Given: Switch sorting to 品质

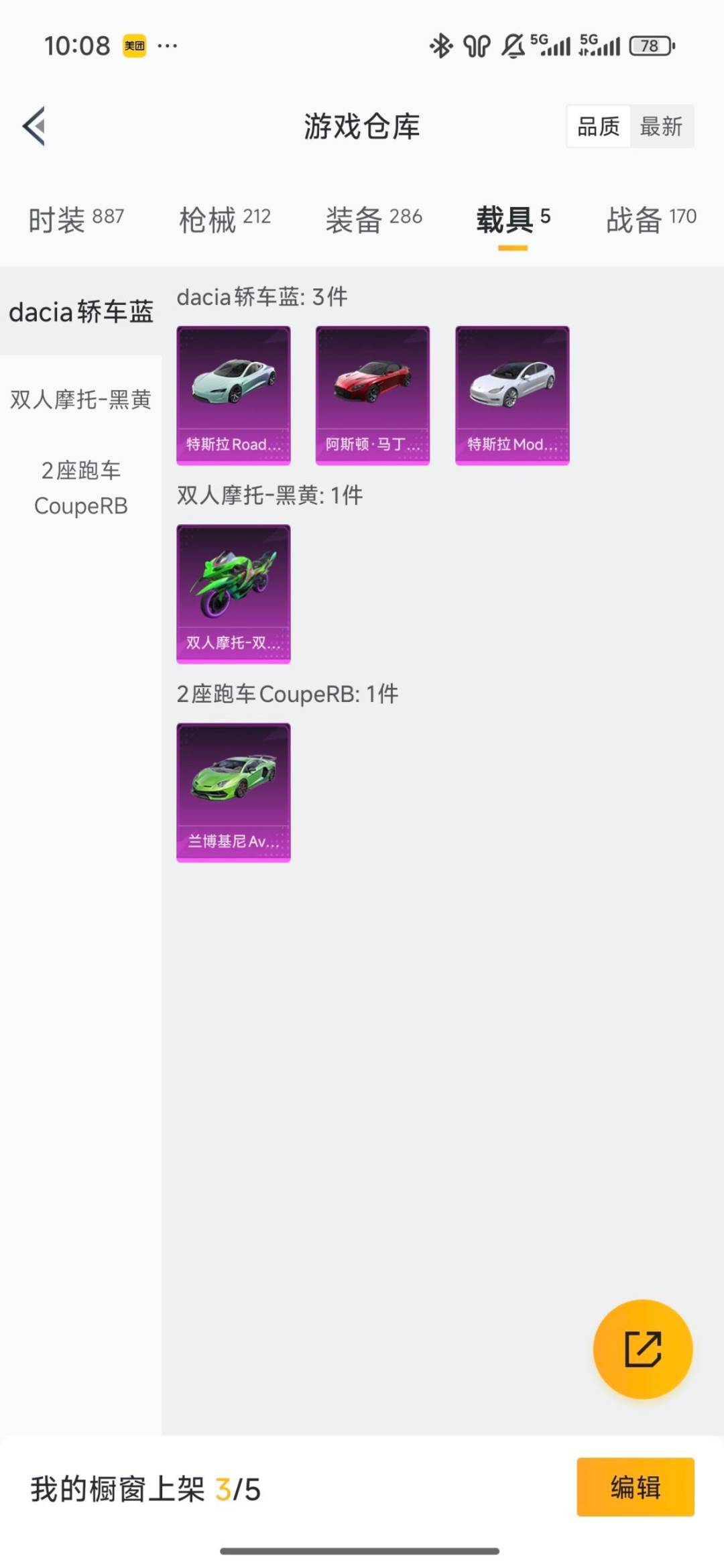Looking at the screenshot, I should pos(600,126).
